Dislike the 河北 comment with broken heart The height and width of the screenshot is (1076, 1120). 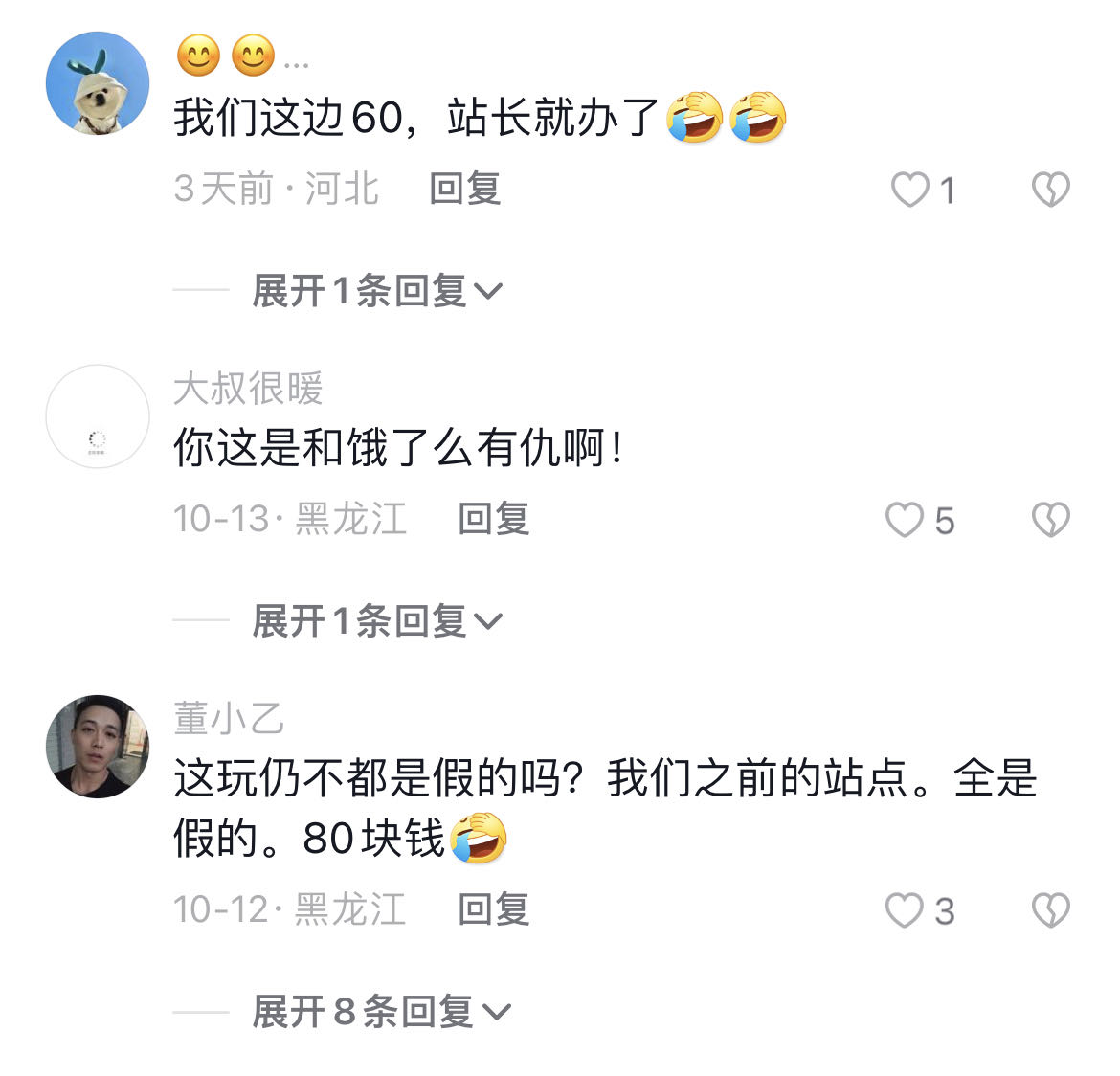pos(1050,190)
